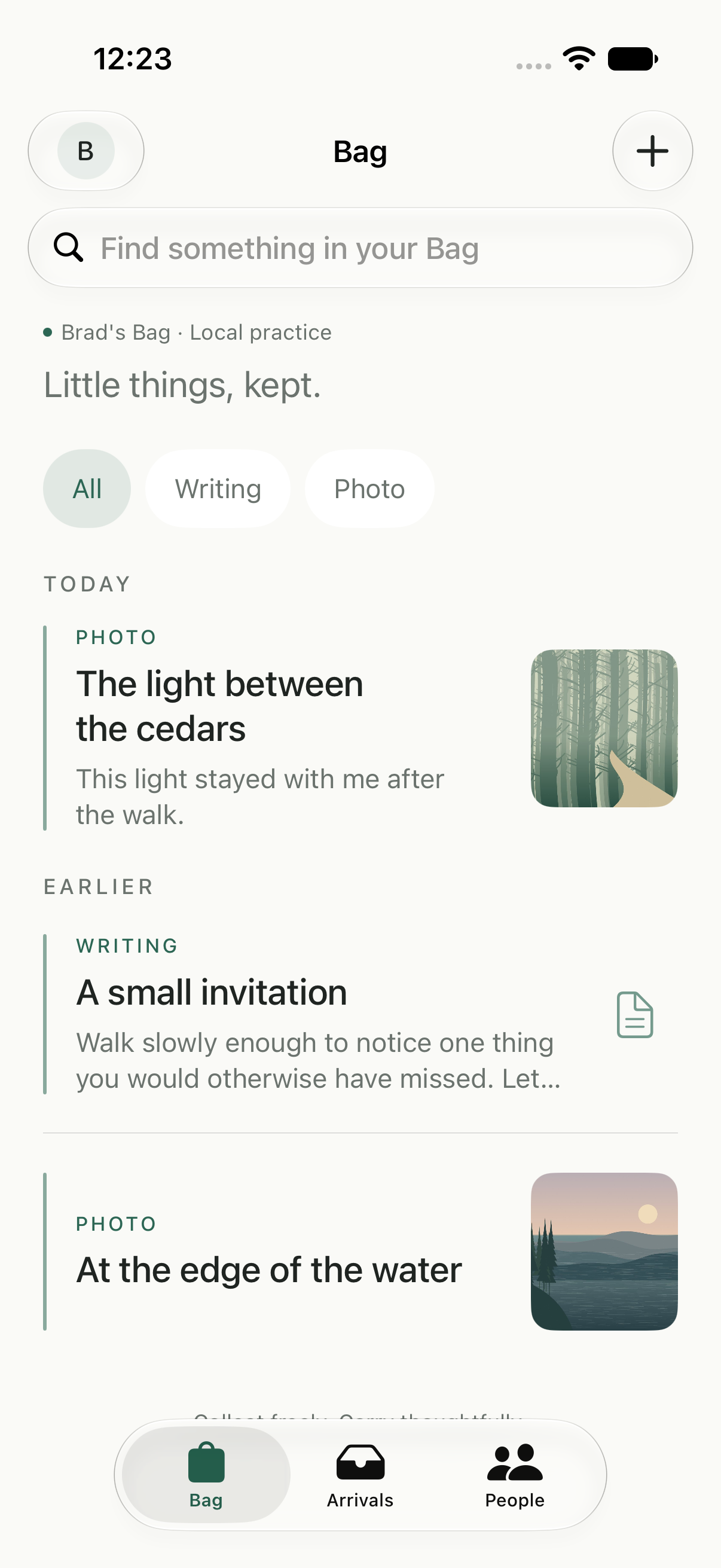
Task: Switch to the Arrivals tab
Action: pyautogui.click(x=360, y=1474)
